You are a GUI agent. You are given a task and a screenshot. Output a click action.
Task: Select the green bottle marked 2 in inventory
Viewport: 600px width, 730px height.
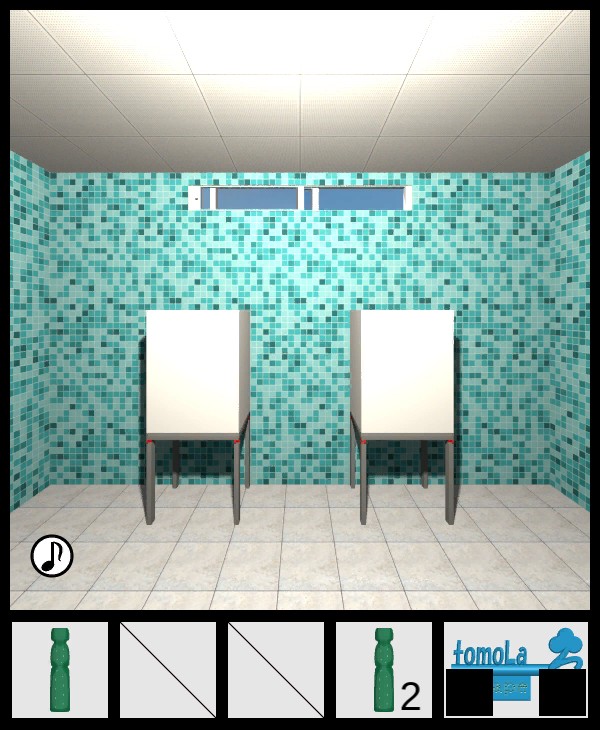(384, 670)
